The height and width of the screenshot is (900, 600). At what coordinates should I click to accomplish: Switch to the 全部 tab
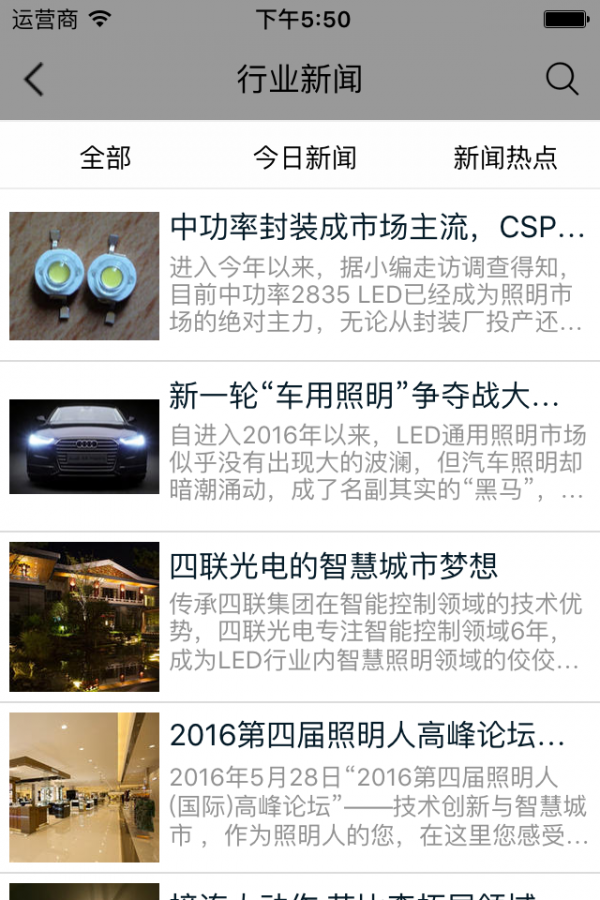click(105, 157)
